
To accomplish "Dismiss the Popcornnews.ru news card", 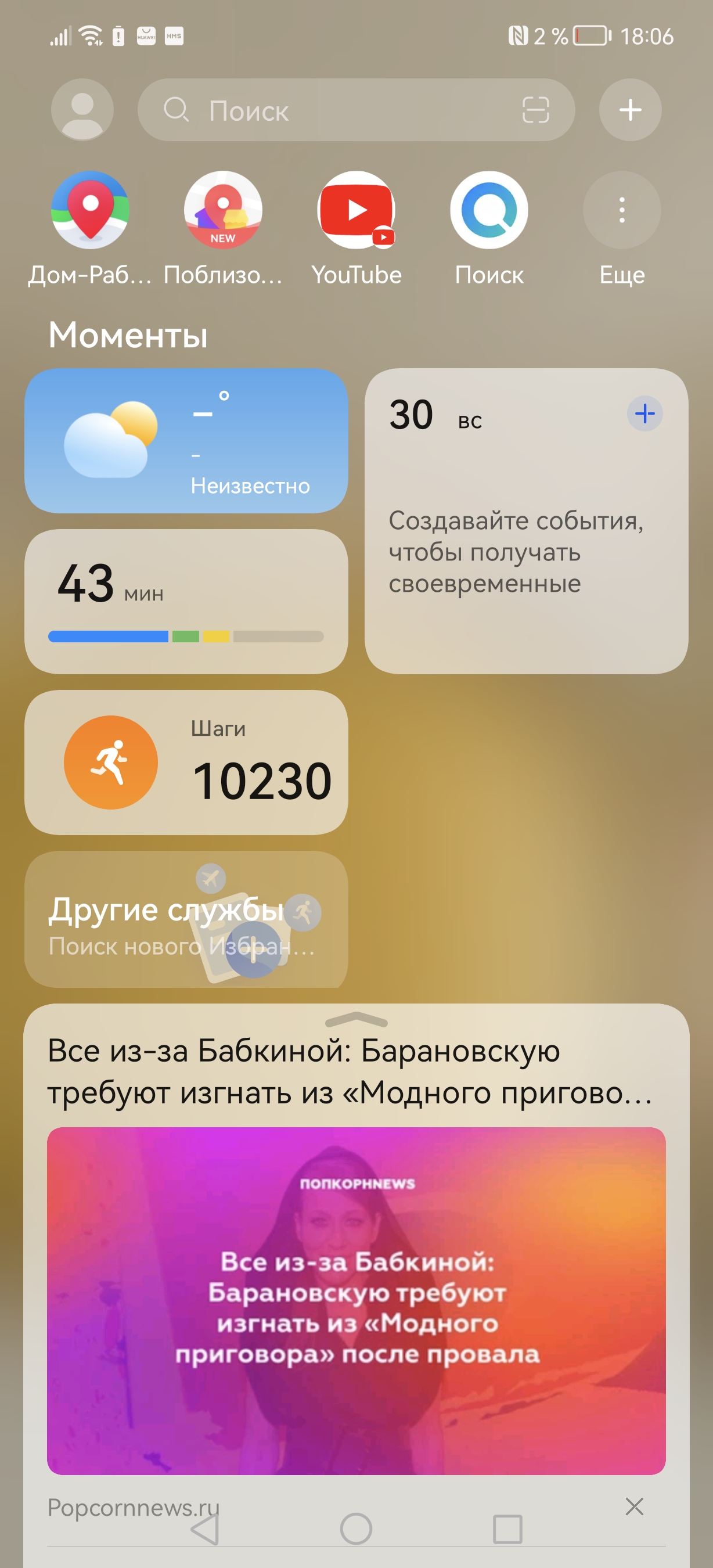I will coord(634,1506).
